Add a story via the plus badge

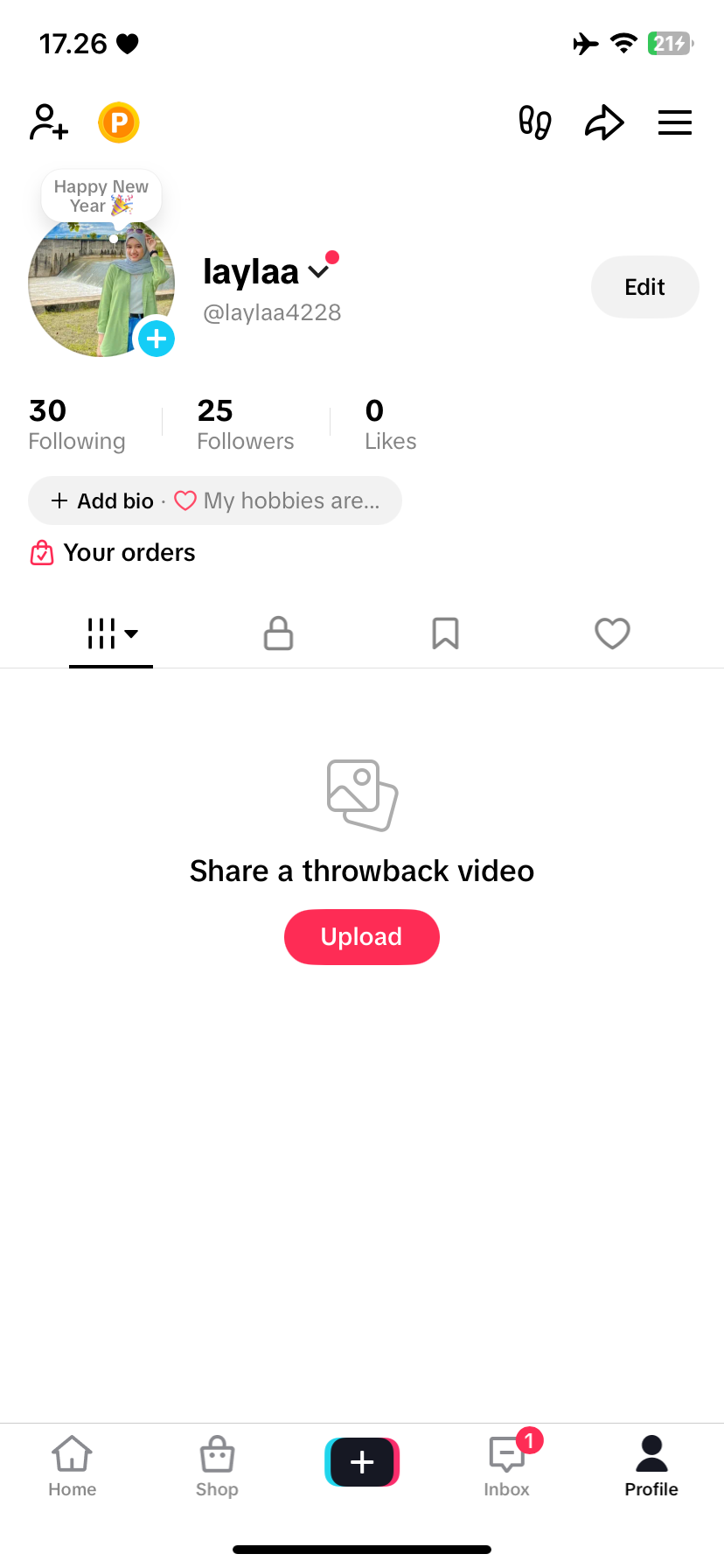[157, 338]
